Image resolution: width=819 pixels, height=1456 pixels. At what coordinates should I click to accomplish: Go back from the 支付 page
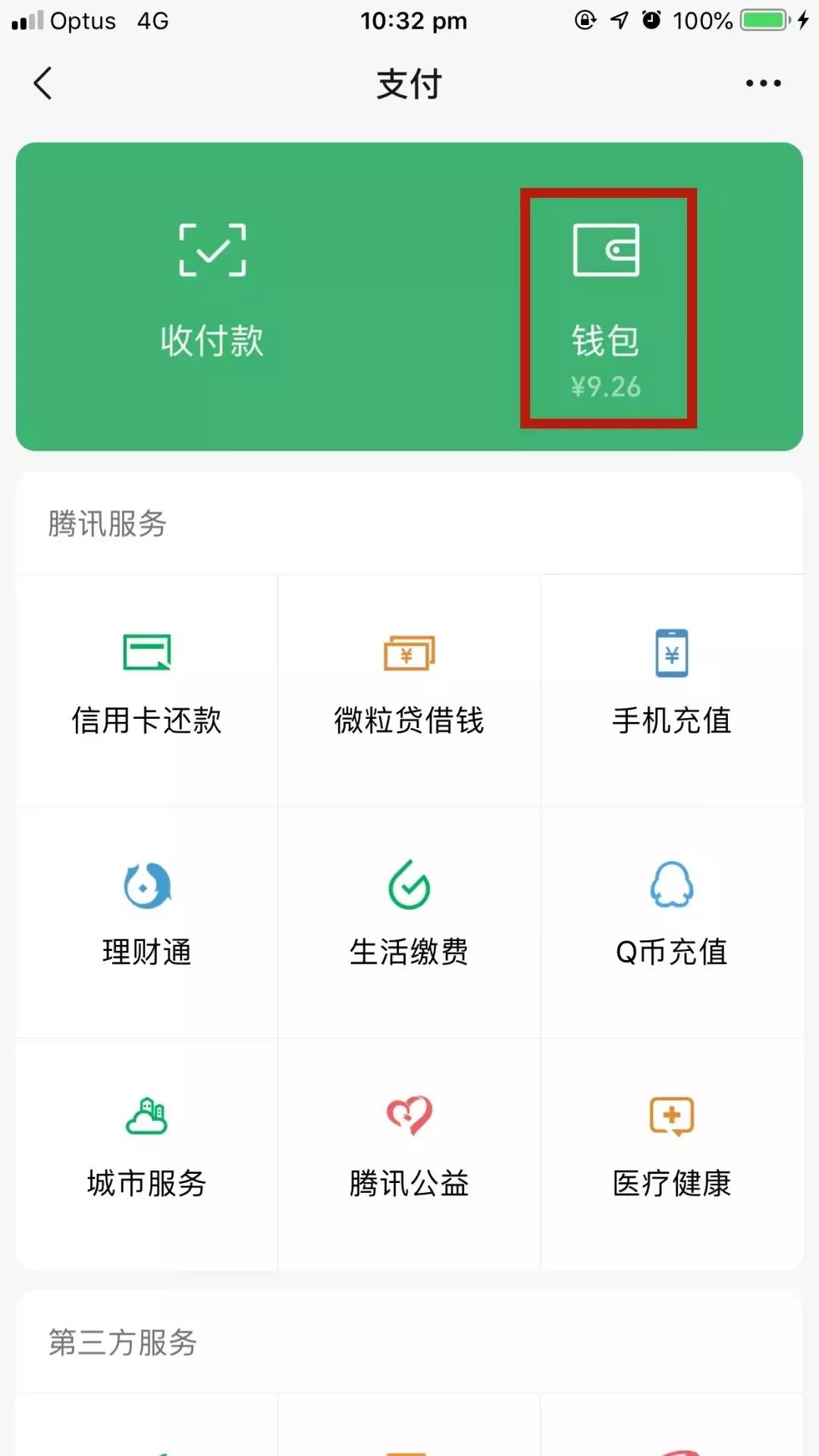coord(43,83)
